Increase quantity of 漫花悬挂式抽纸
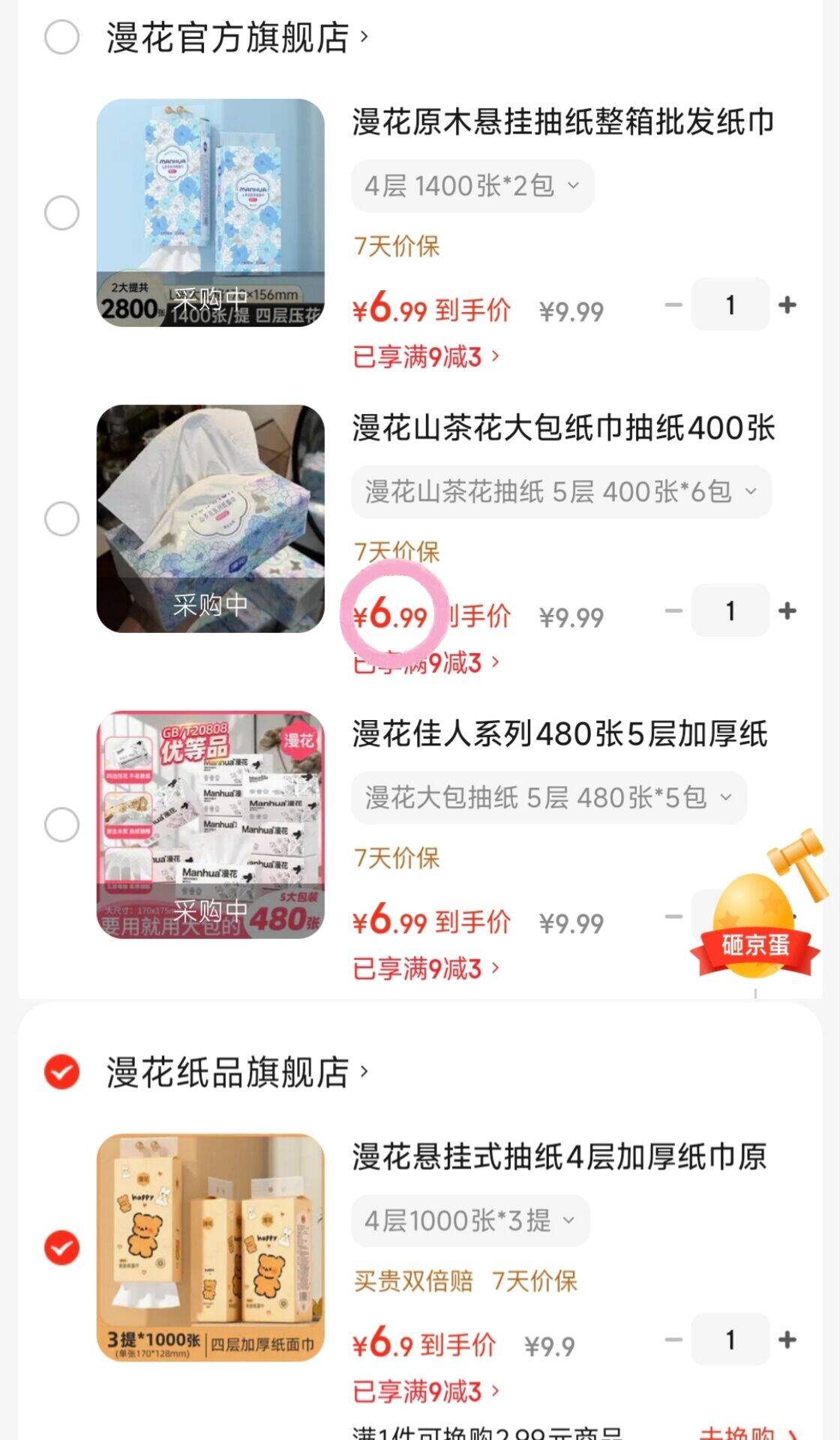 [787, 1339]
